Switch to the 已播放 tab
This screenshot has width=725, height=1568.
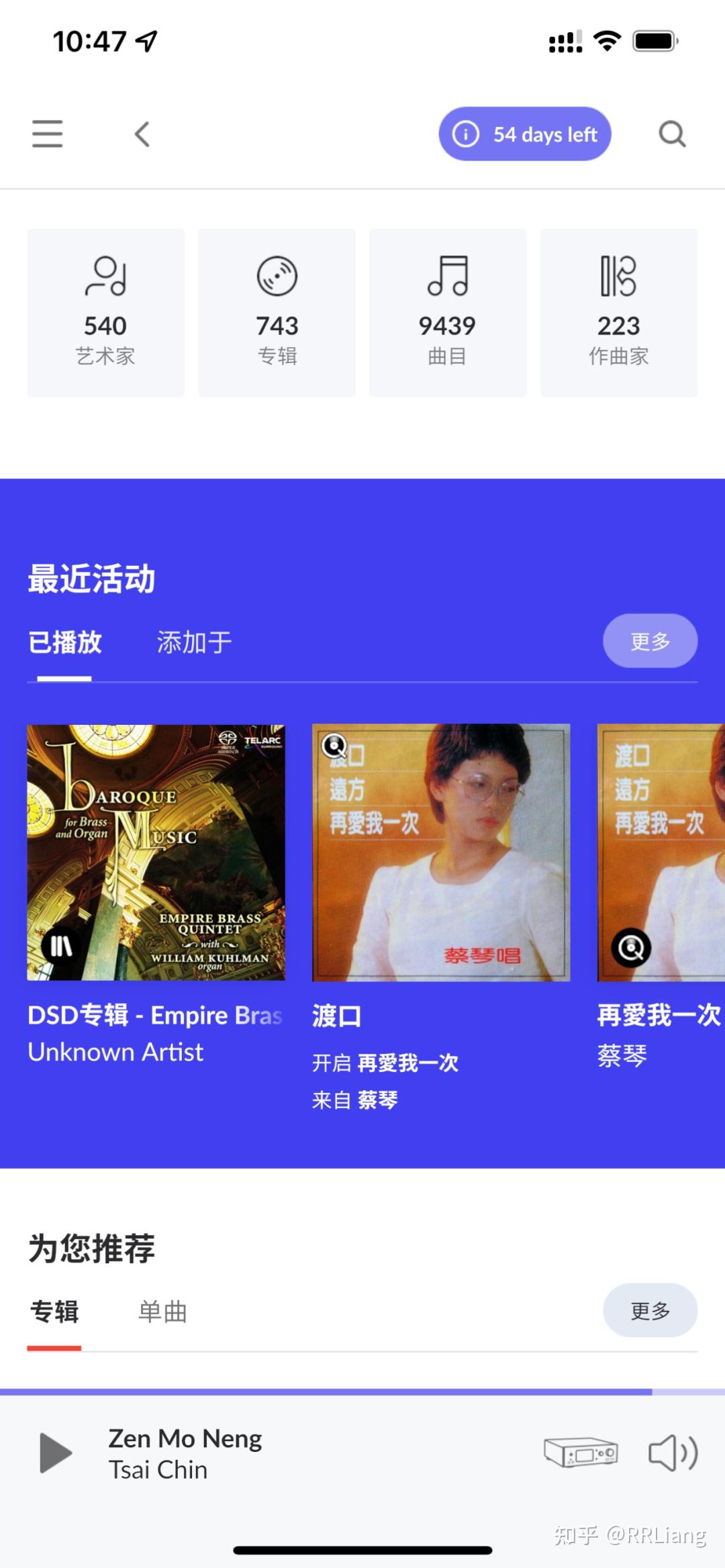(x=64, y=643)
